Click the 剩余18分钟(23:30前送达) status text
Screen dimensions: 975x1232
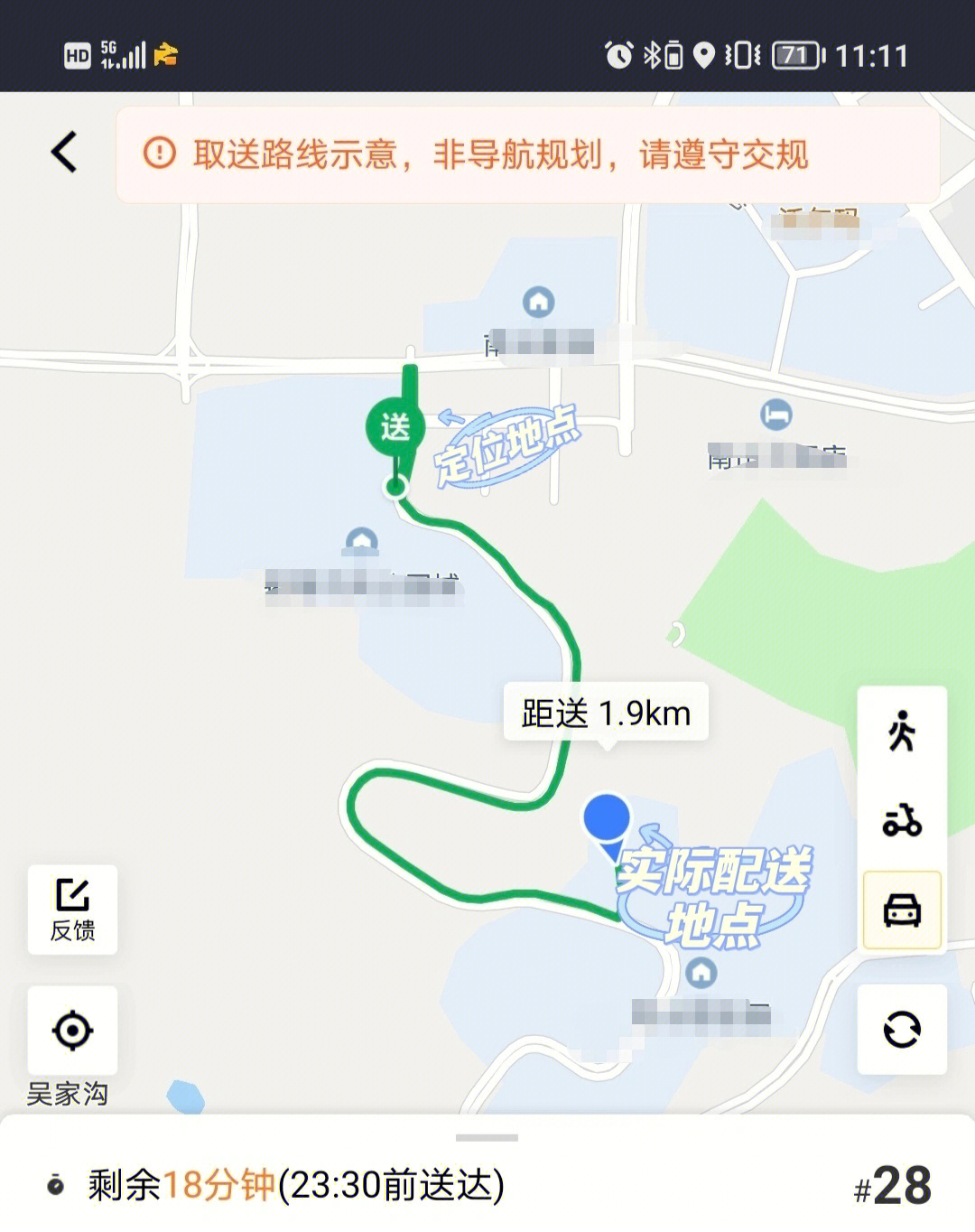pyautogui.click(x=289, y=1180)
